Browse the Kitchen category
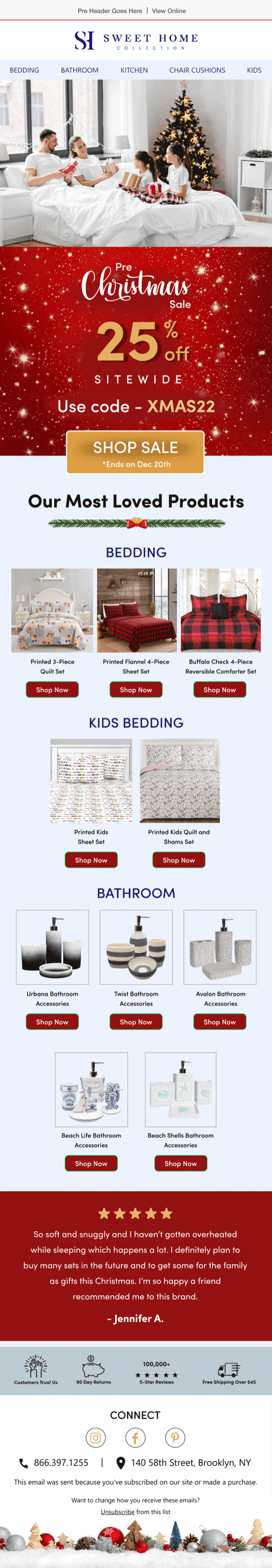The height and width of the screenshot is (1568, 272). click(134, 70)
